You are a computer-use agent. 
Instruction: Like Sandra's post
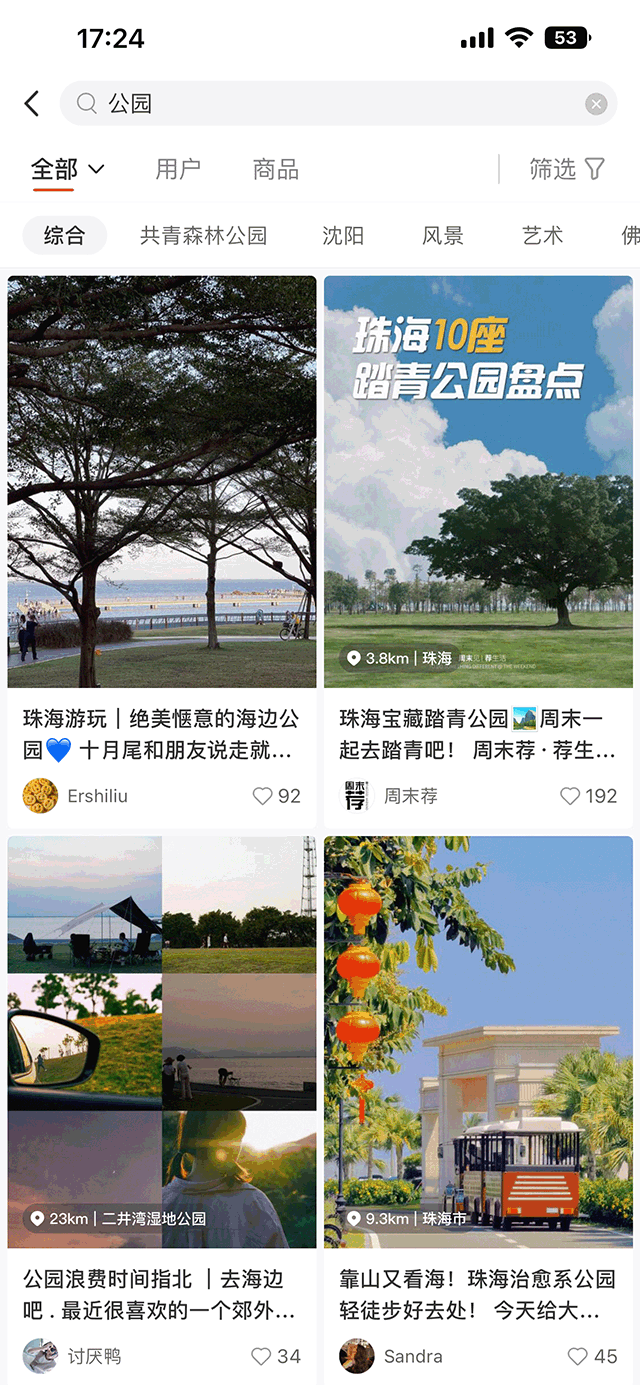pyautogui.click(x=578, y=1356)
